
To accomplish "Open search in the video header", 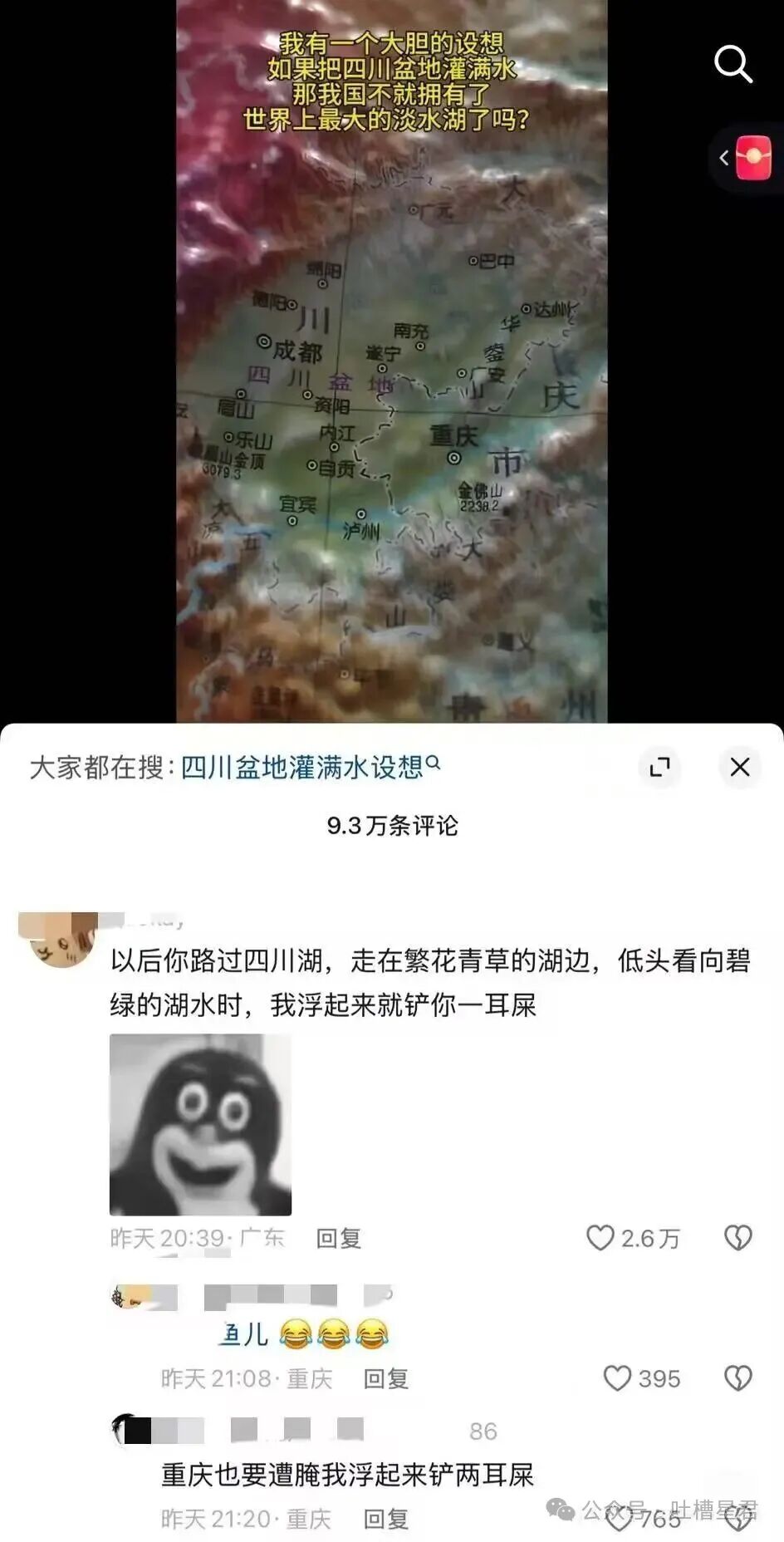I will [x=733, y=64].
